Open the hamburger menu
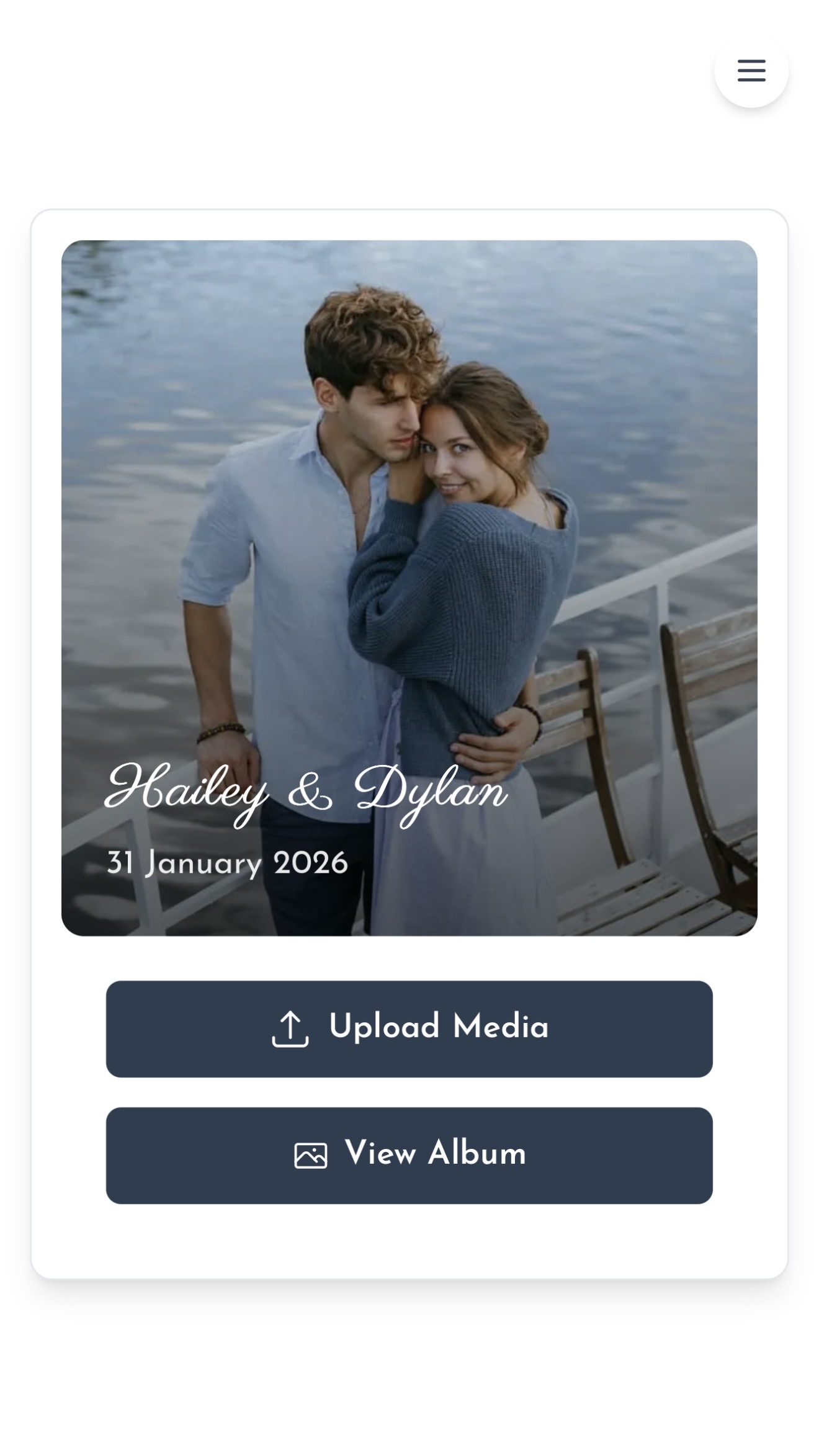Screen dimensions: 819x1456 751,71
